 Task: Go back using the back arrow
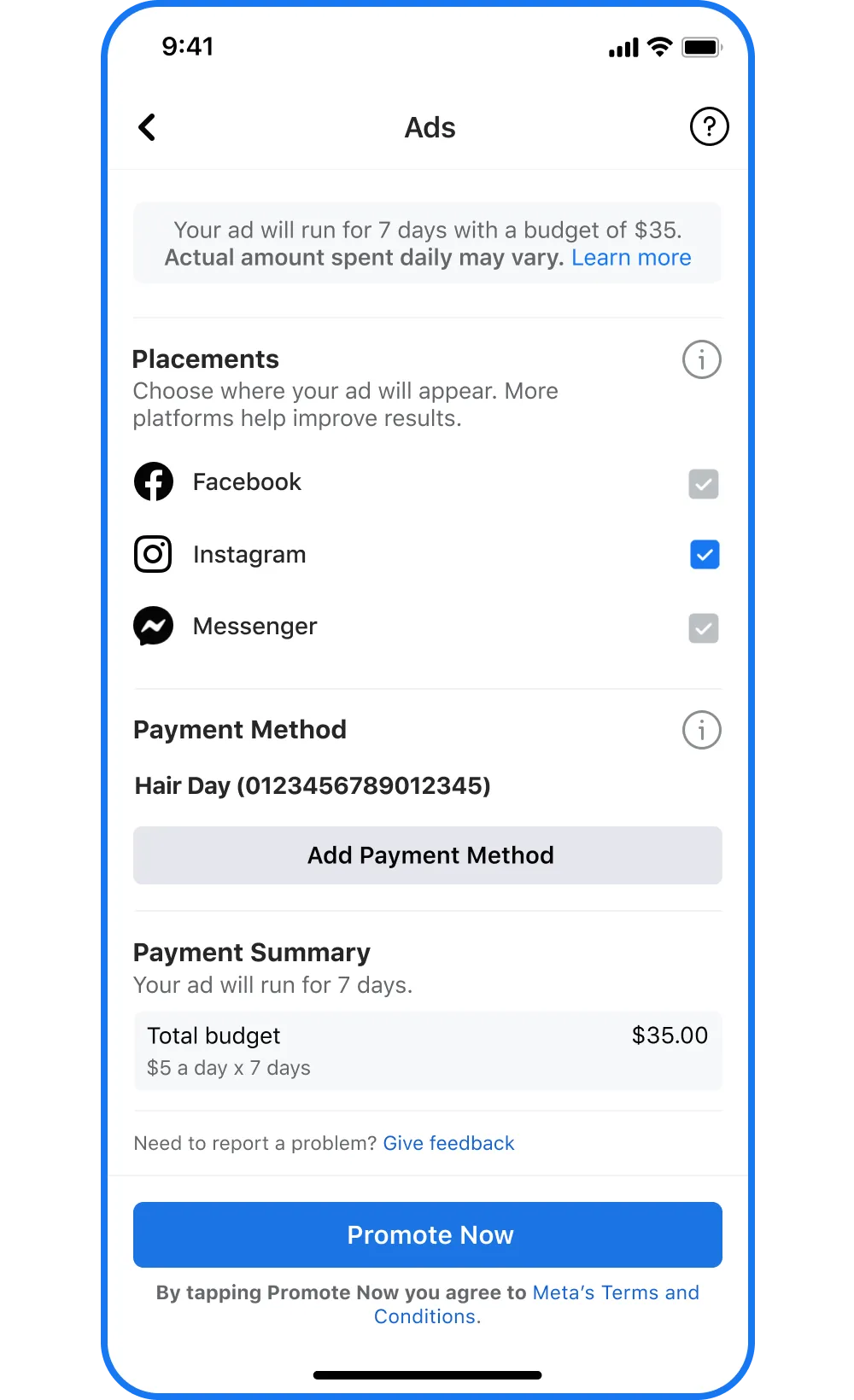[x=147, y=127]
